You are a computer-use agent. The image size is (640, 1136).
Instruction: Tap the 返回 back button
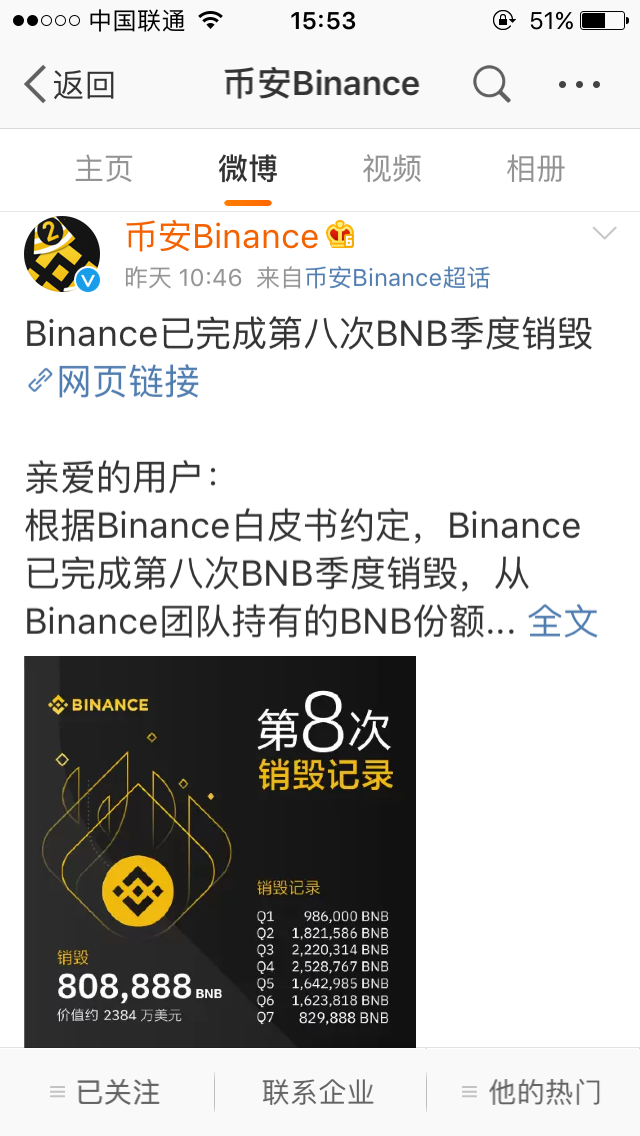point(68,85)
